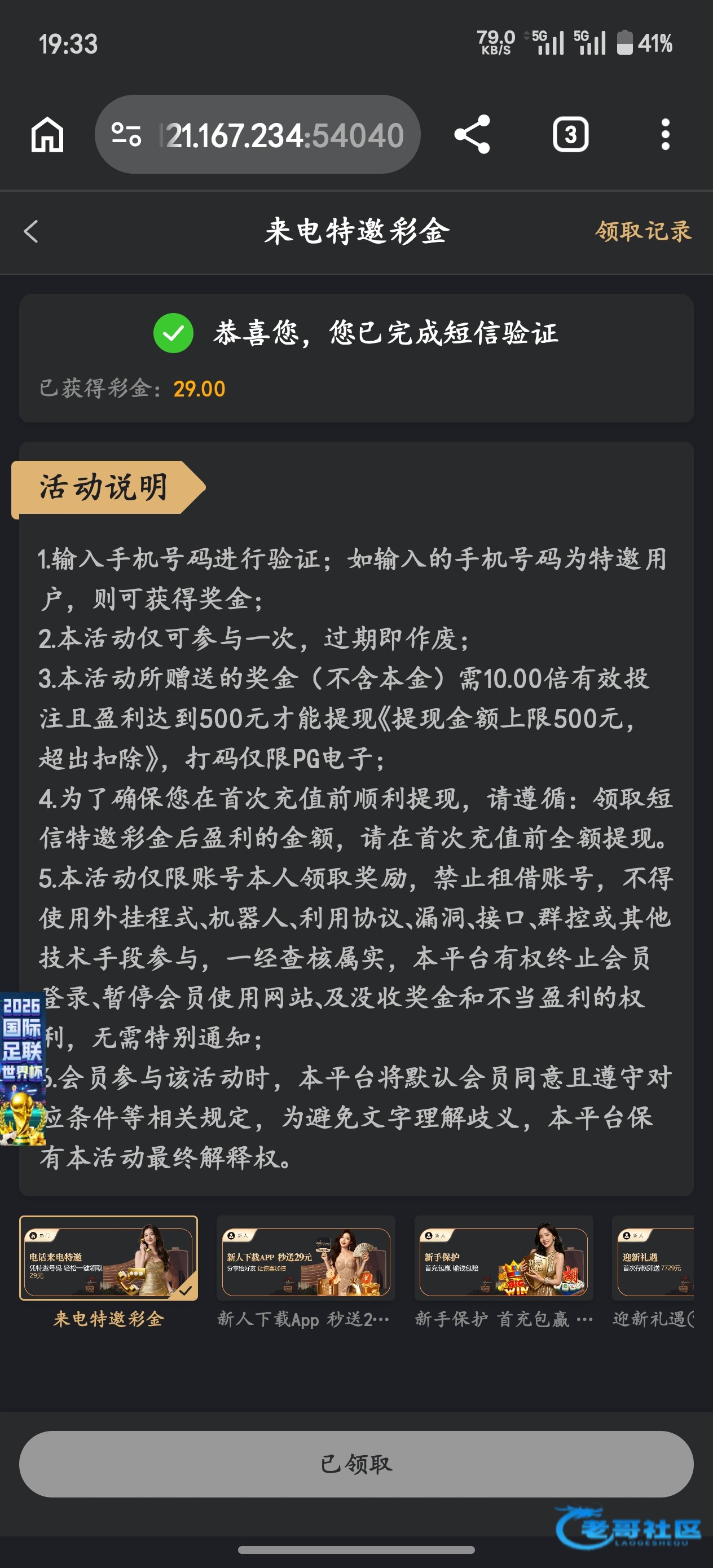Open the browser overflow menu
Image resolution: width=713 pixels, height=1568 pixels.
point(665,135)
